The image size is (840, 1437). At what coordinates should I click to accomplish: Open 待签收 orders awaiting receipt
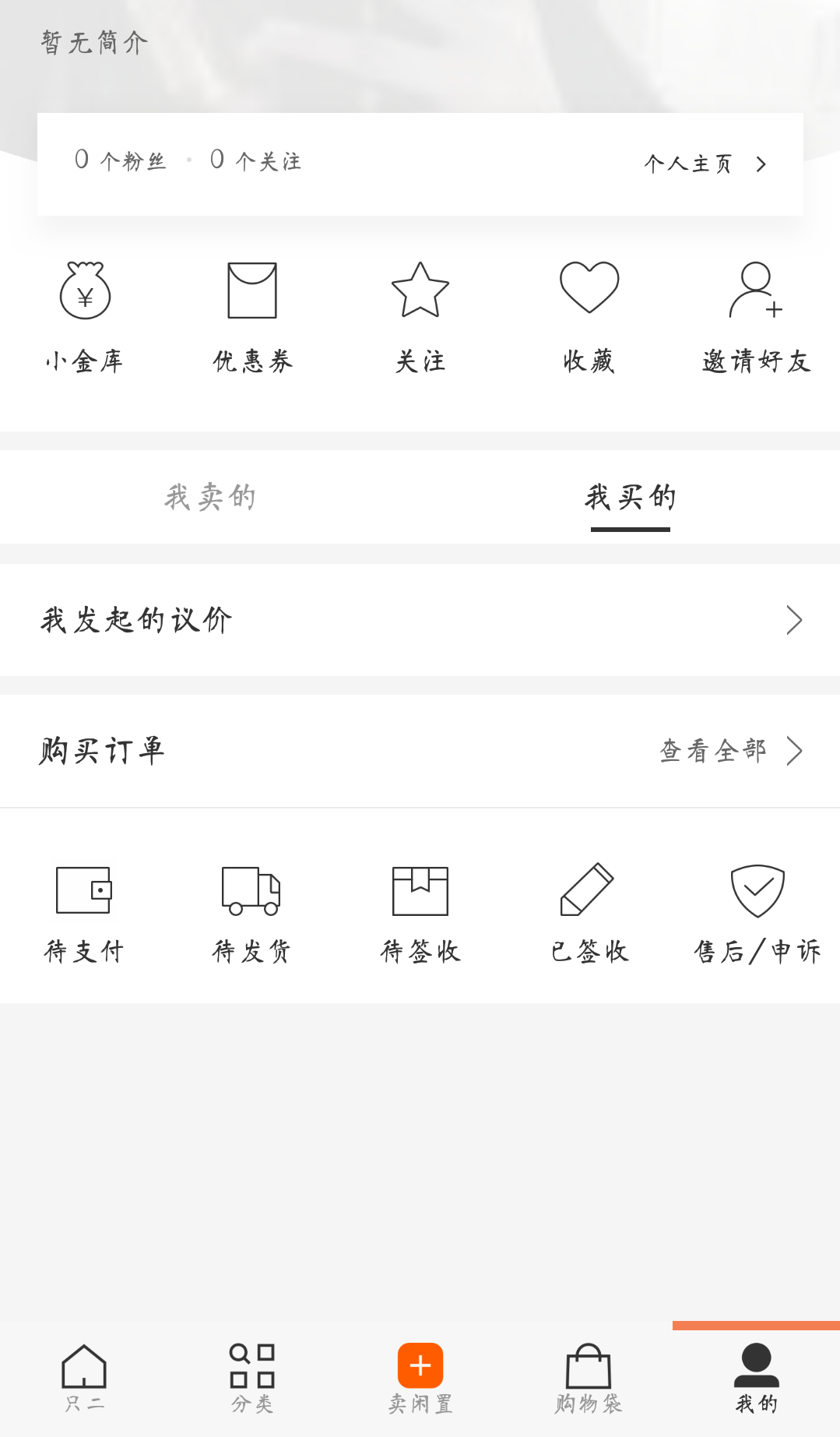click(x=420, y=913)
